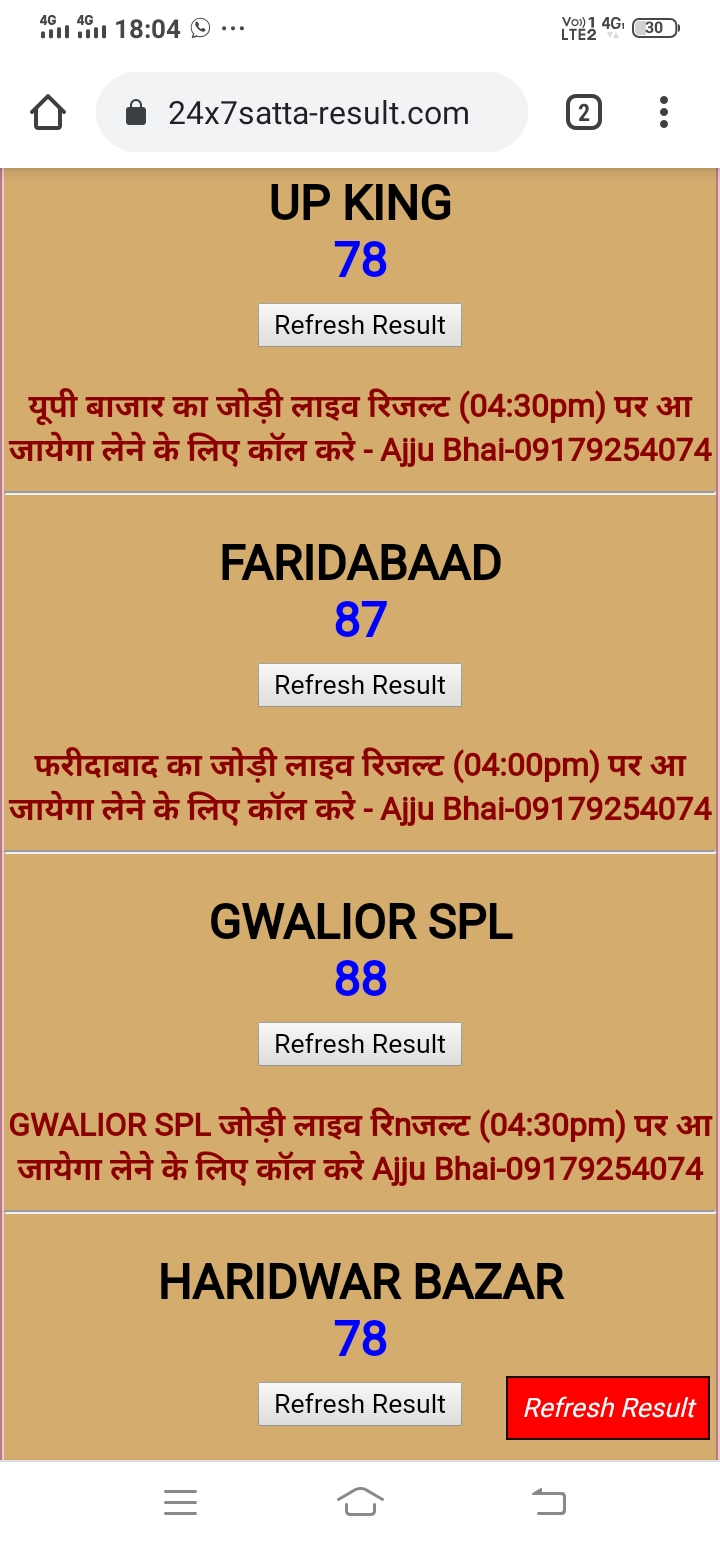Image resolution: width=720 pixels, height=1544 pixels.
Task: Refresh the UP KING result
Action: point(360,325)
